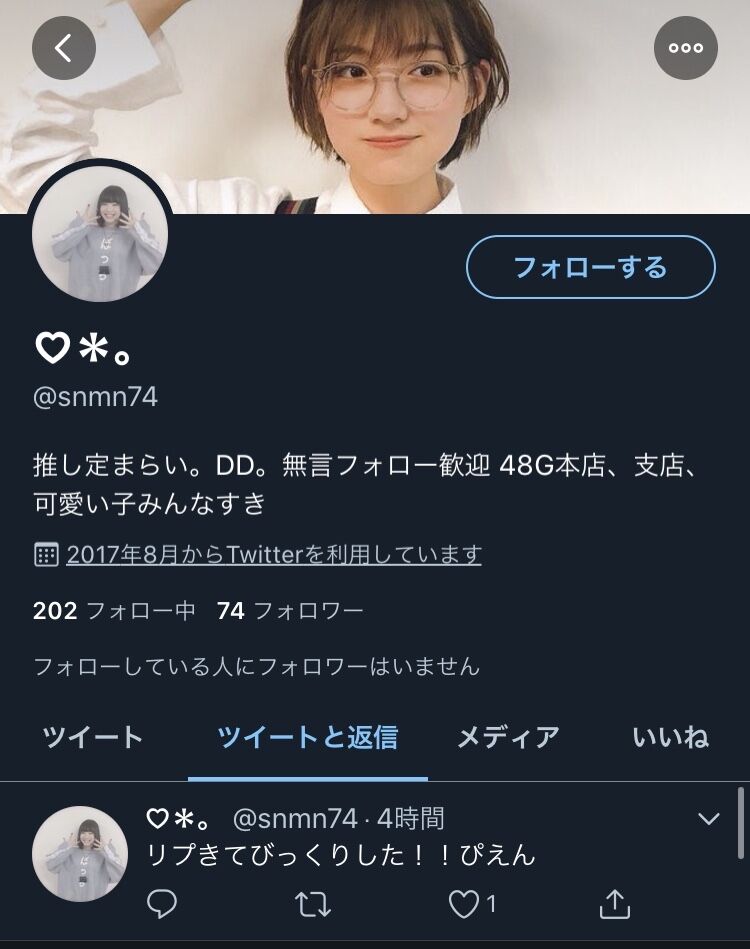Switch to the メディア tab

[508, 738]
